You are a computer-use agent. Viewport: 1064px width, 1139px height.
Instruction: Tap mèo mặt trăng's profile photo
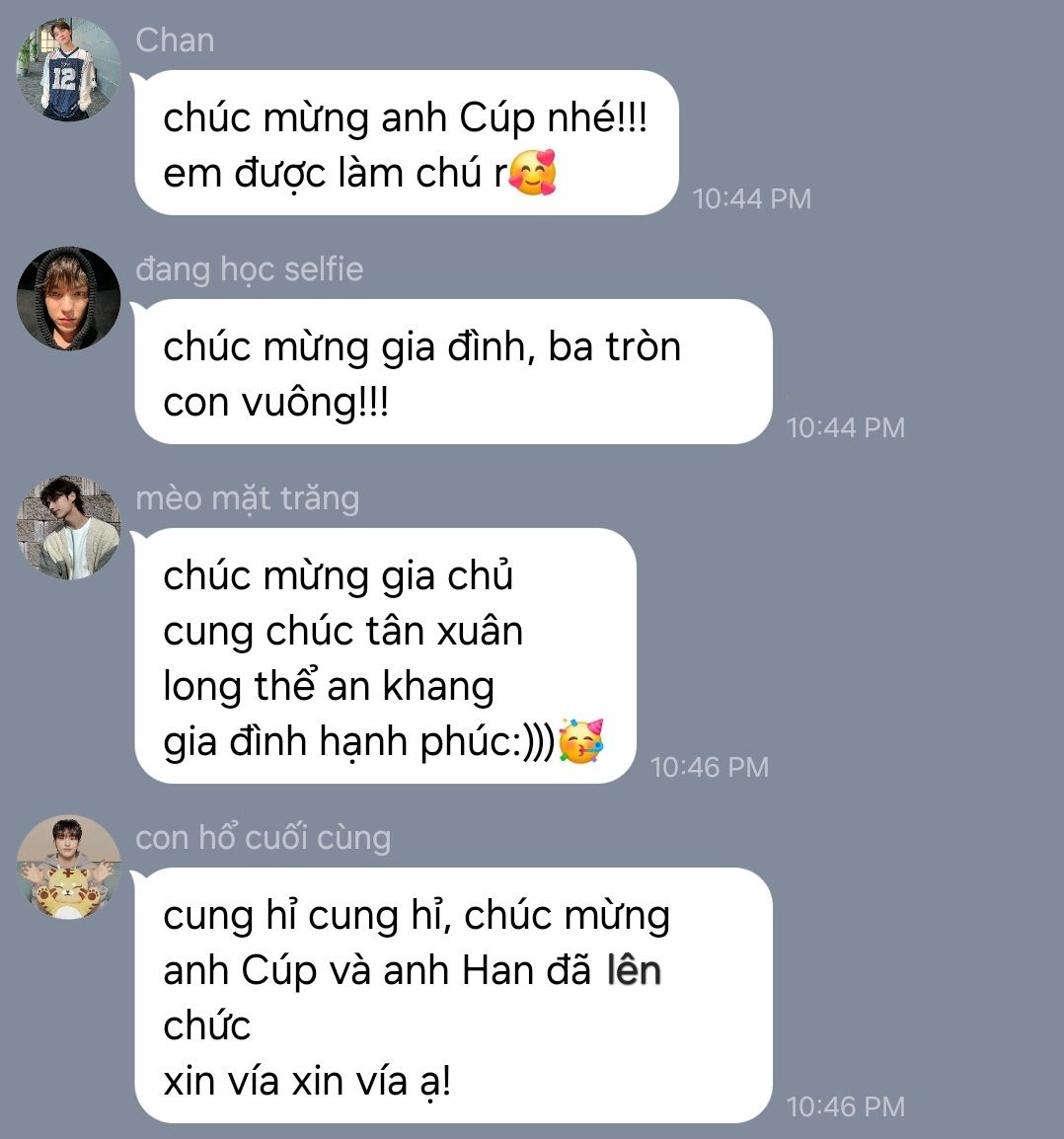[68, 528]
